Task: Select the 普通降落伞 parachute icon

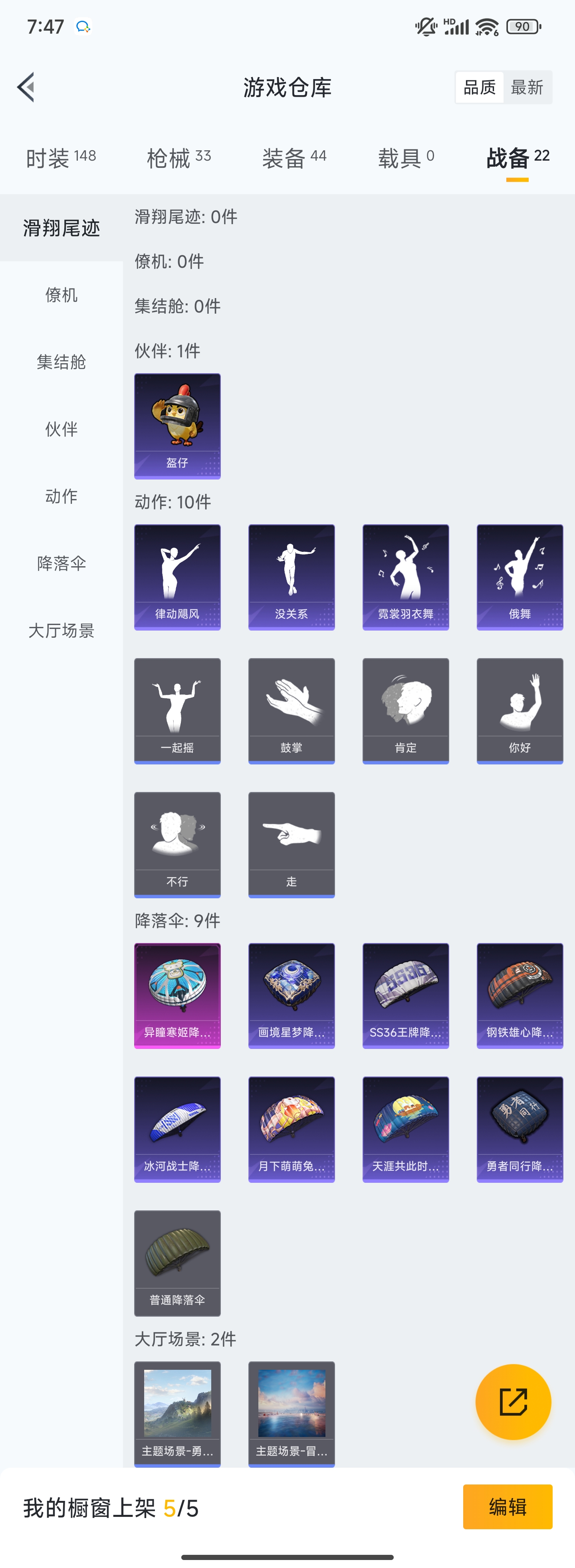Action: click(177, 1263)
